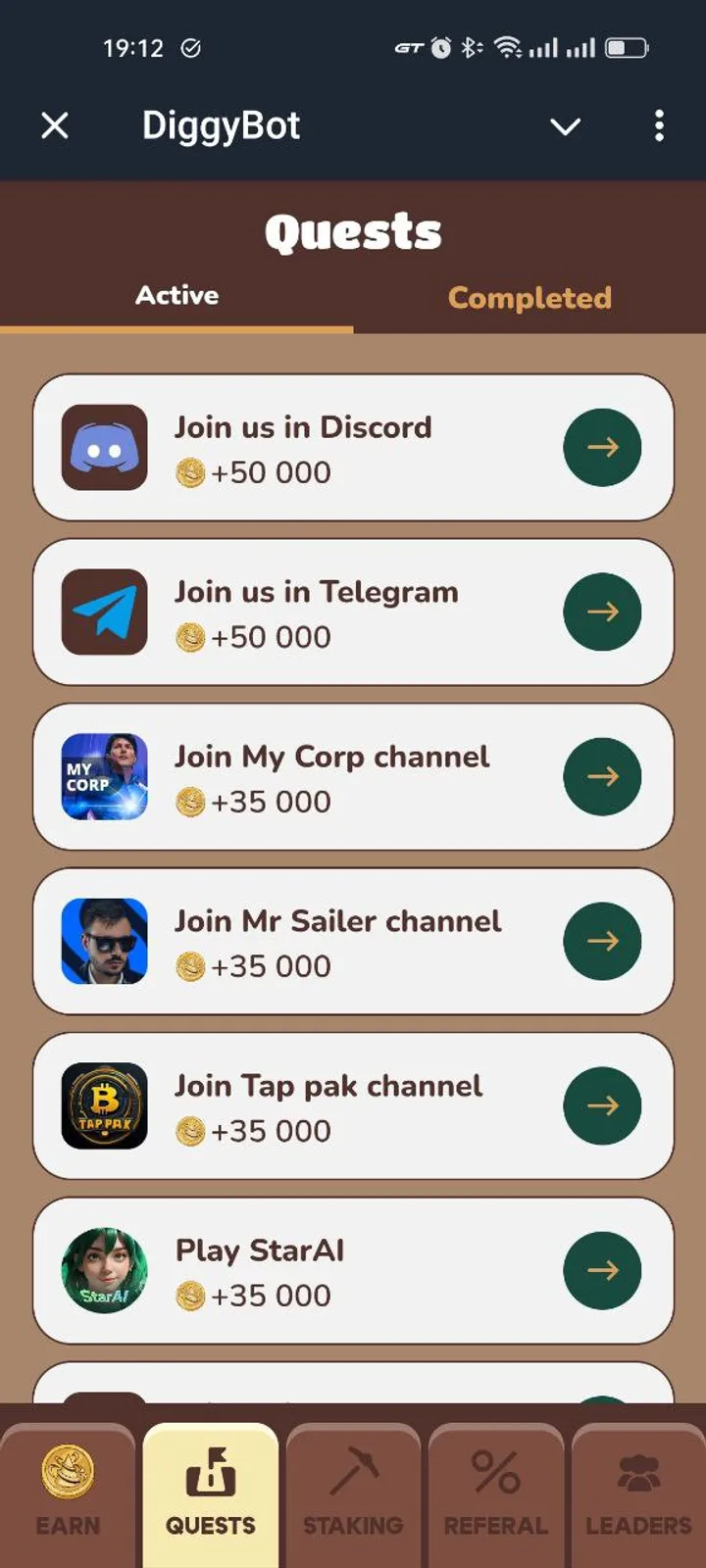Select the Active quests tab
Image resolution: width=706 pixels, height=1568 pixels.
click(x=176, y=295)
